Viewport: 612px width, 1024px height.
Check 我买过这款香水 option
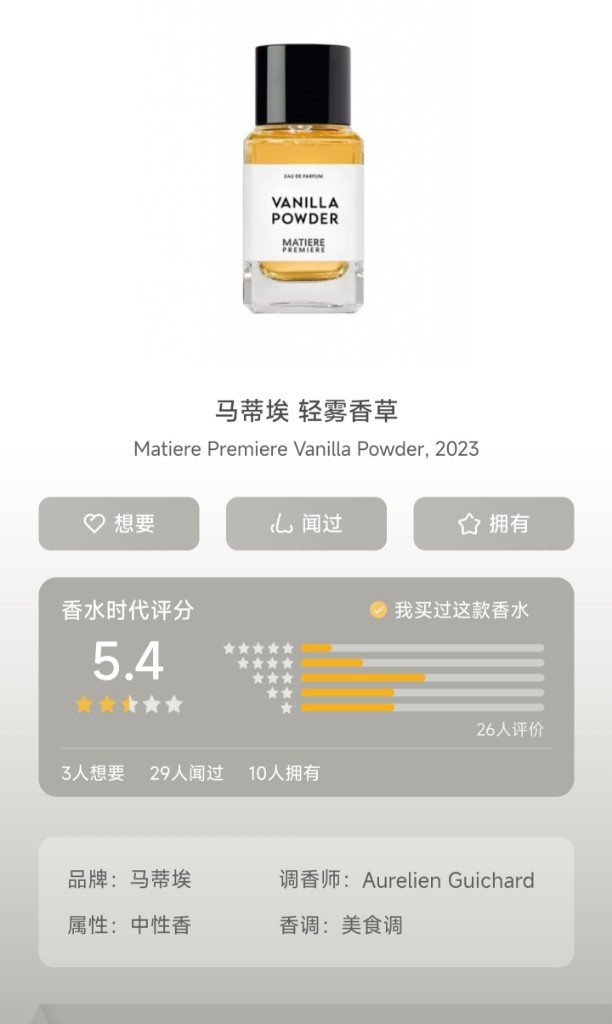tap(449, 610)
